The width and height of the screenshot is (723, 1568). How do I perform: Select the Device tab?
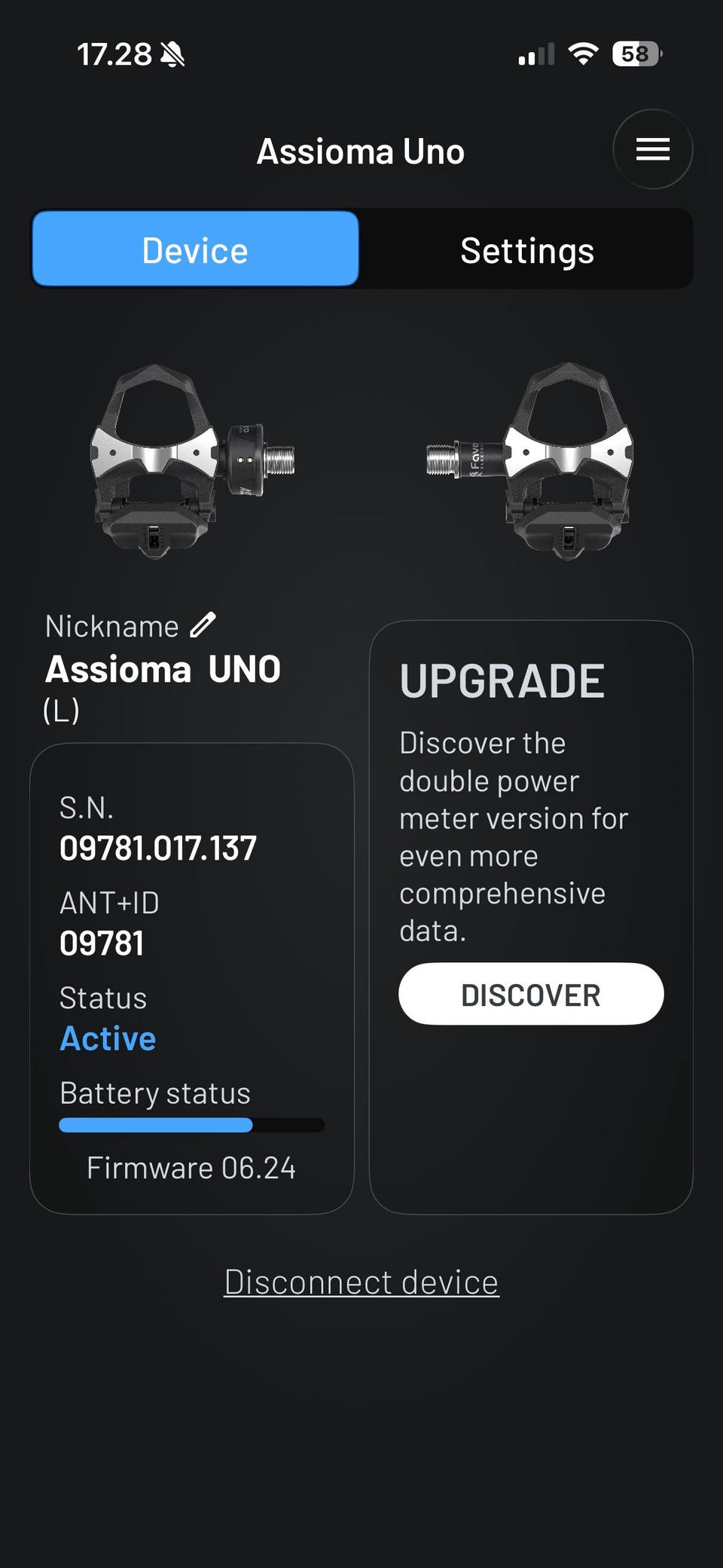[195, 250]
